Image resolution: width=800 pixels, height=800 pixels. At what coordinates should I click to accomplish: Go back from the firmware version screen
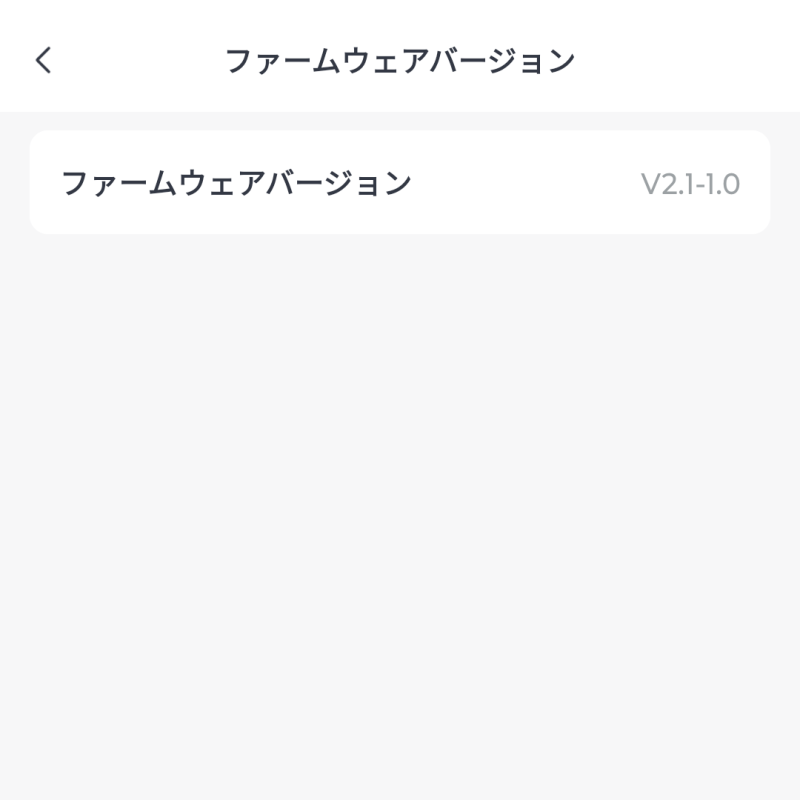point(43,60)
